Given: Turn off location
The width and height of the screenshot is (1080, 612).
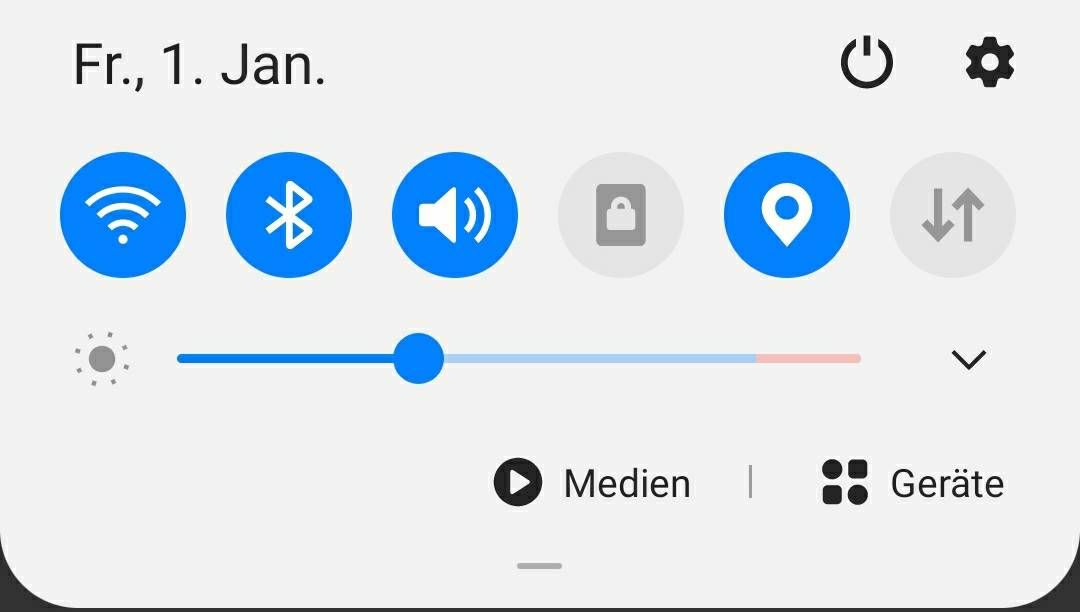Looking at the screenshot, I should point(787,215).
